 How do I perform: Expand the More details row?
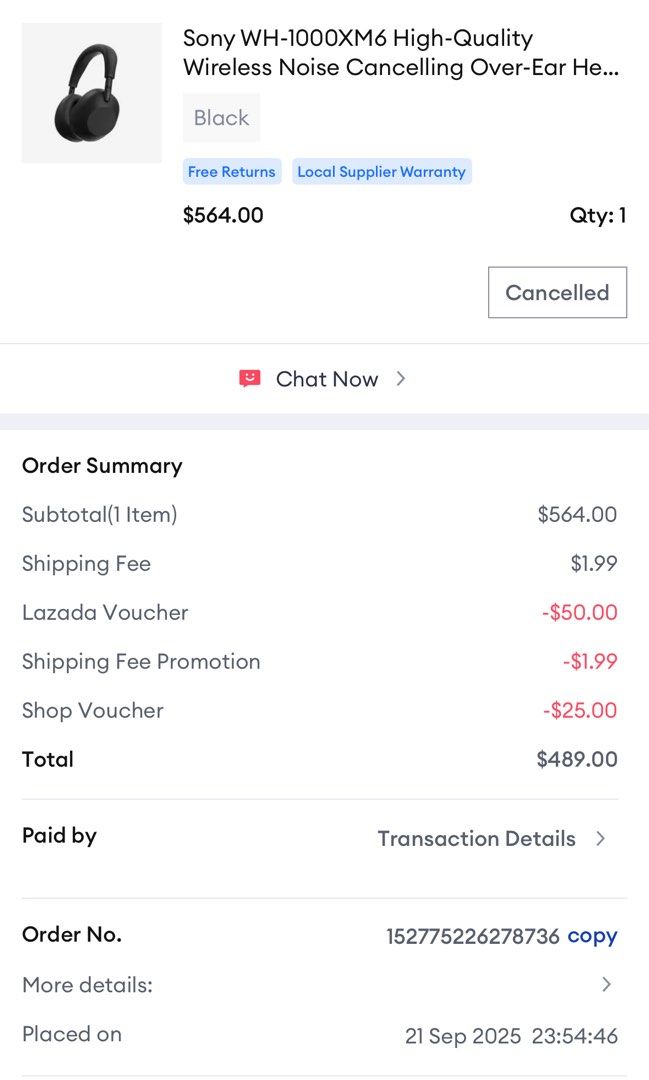(605, 985)
